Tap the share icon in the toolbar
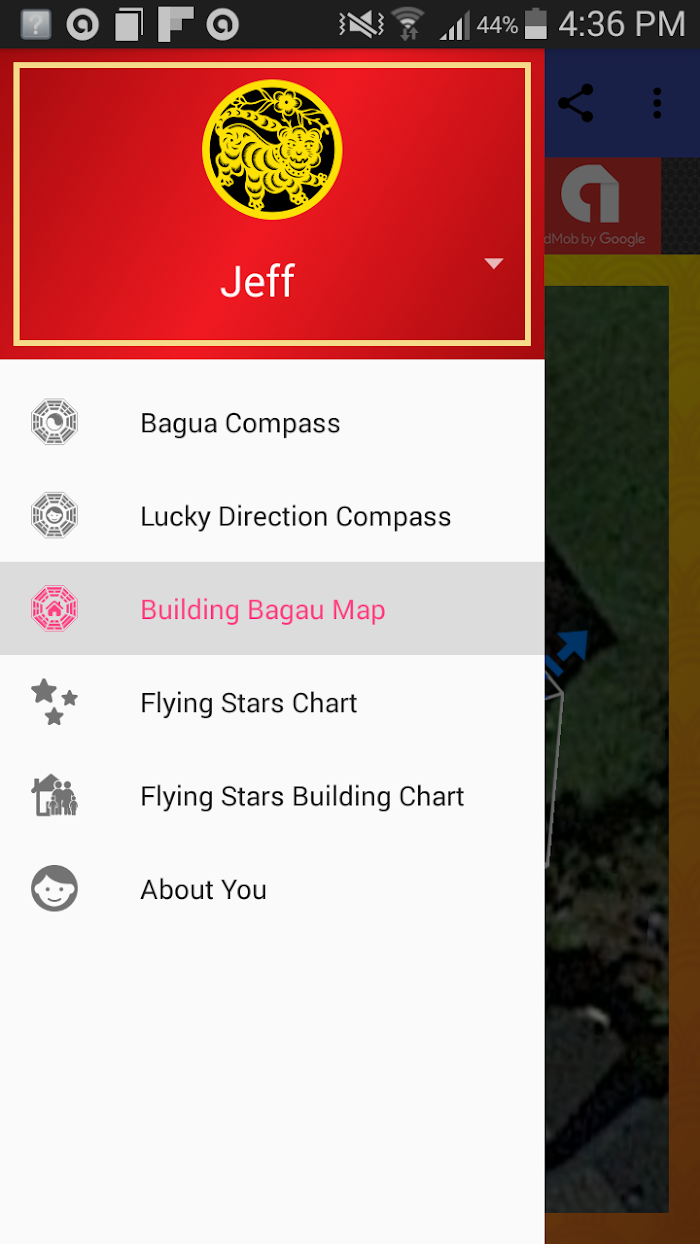This screenshot has height=1244, width=700. [575, 103]
